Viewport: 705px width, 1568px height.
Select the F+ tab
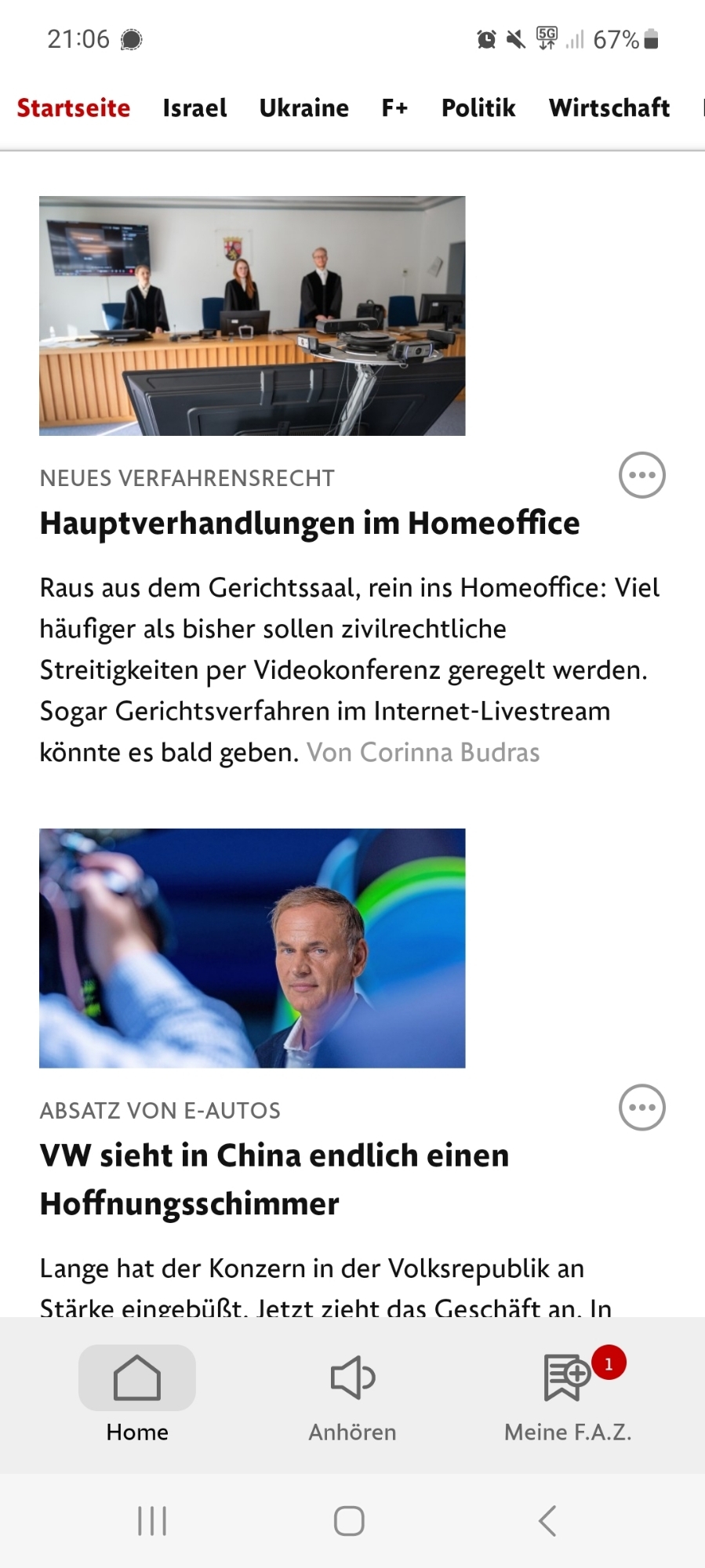click(394, 107)
